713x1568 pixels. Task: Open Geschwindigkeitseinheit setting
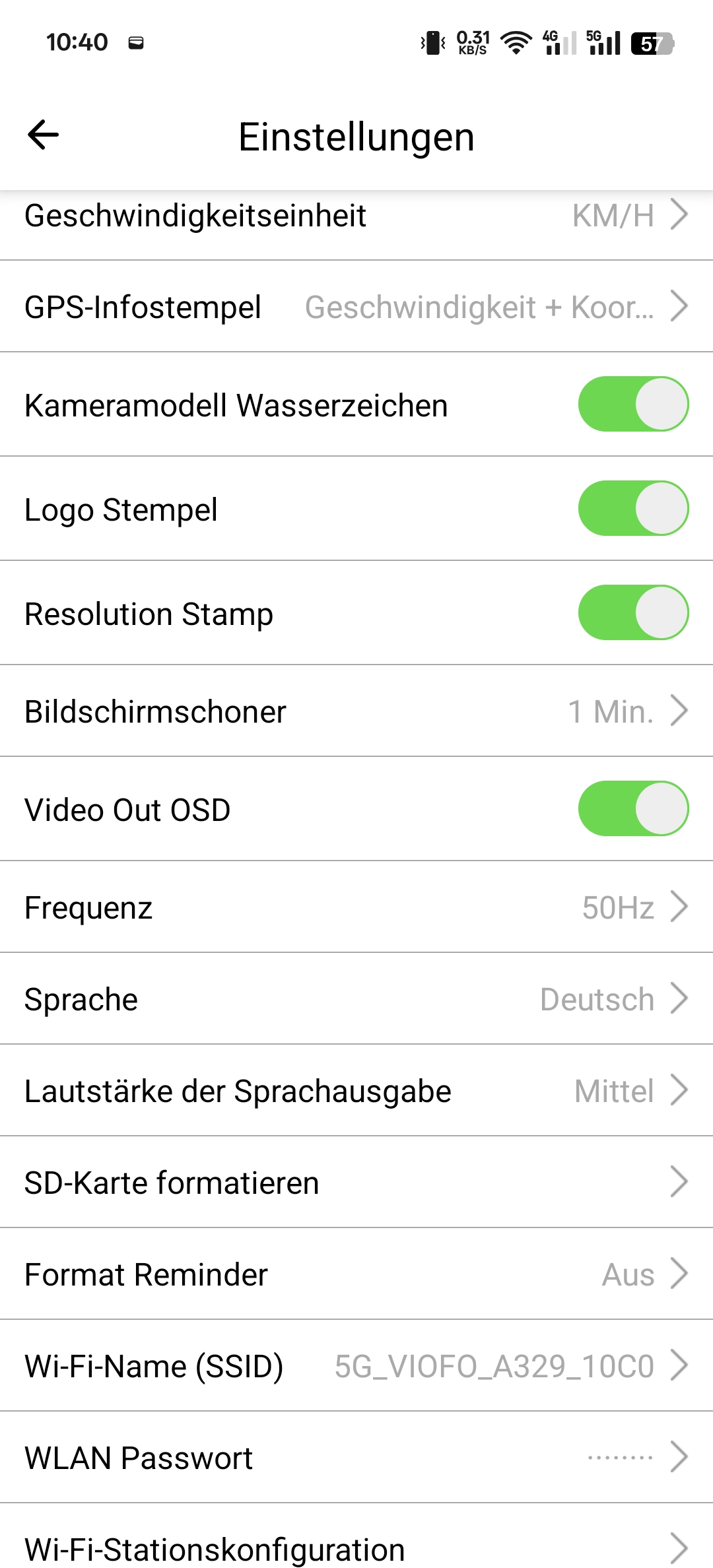[356, 216]
